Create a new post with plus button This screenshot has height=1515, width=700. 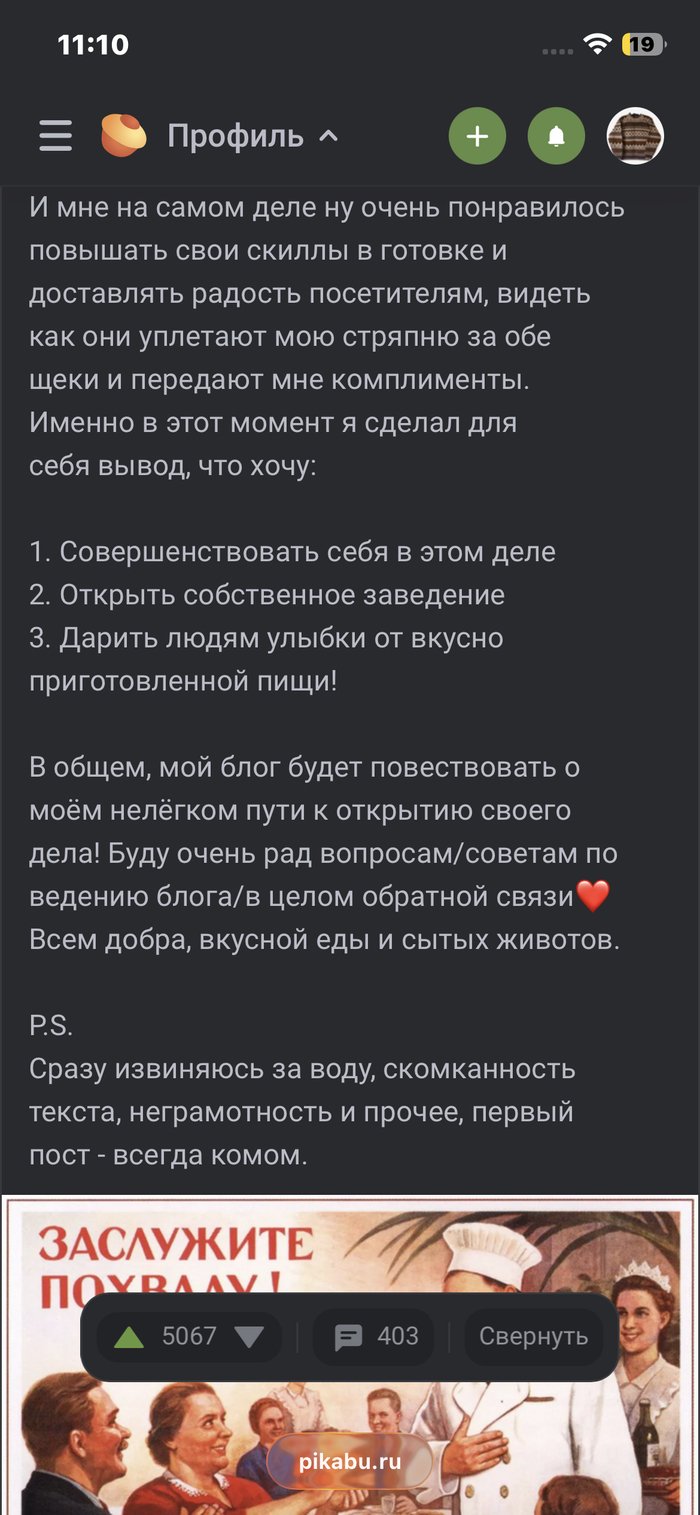point(477,136)
